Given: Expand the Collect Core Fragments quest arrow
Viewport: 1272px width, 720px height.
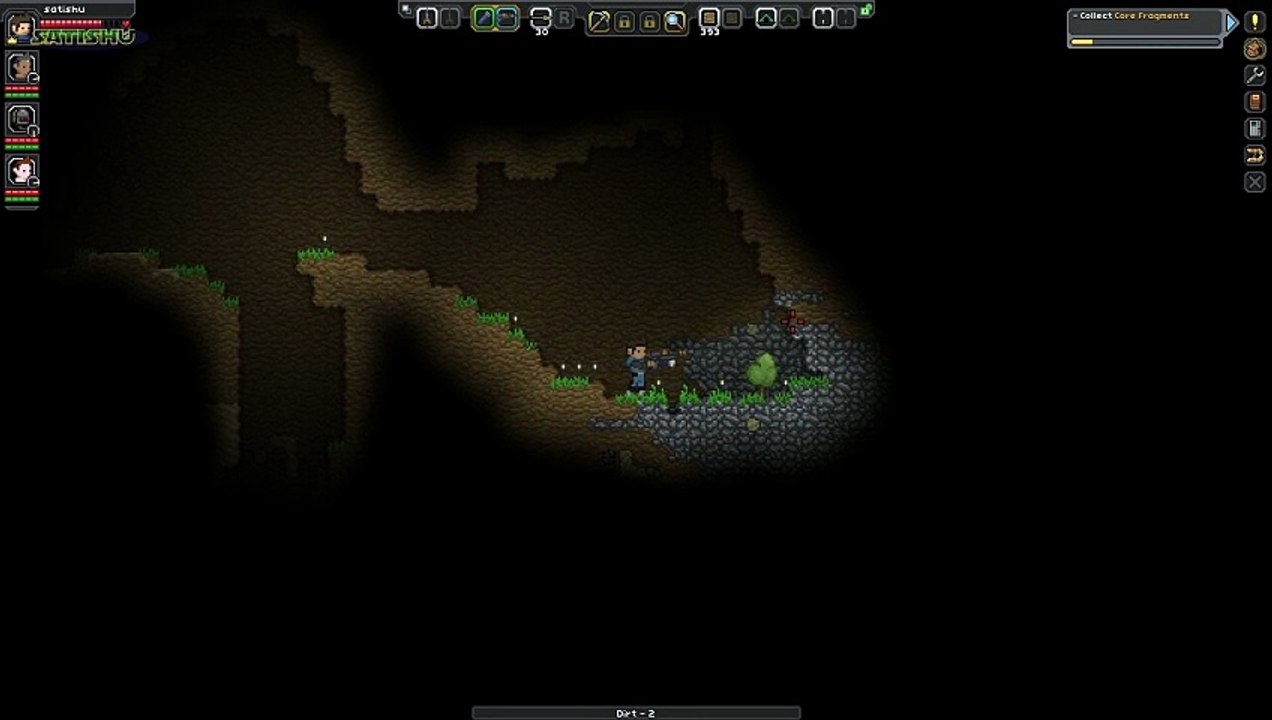Looking at the screenshot, I should tap(1232, 21).
